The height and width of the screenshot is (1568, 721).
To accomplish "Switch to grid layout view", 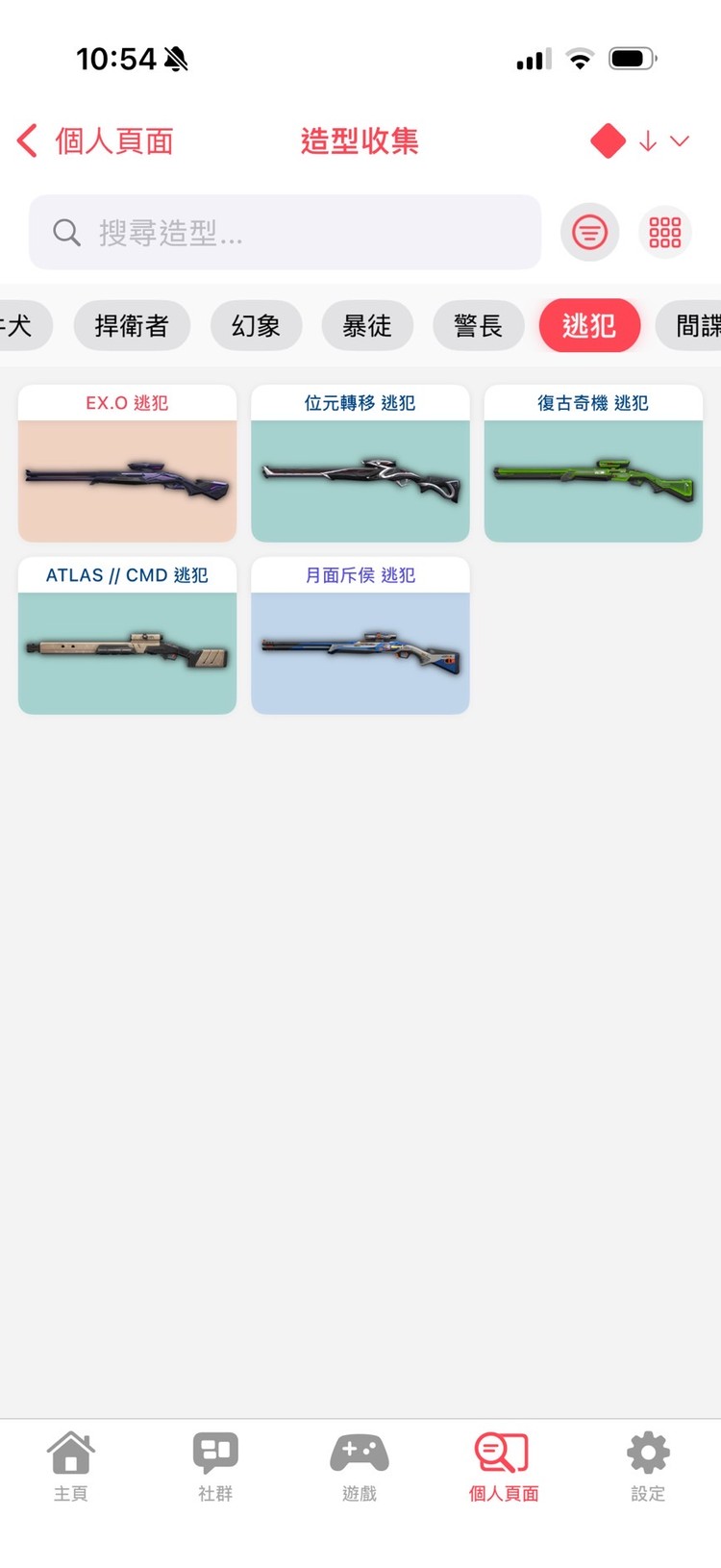I will [664, 232].
